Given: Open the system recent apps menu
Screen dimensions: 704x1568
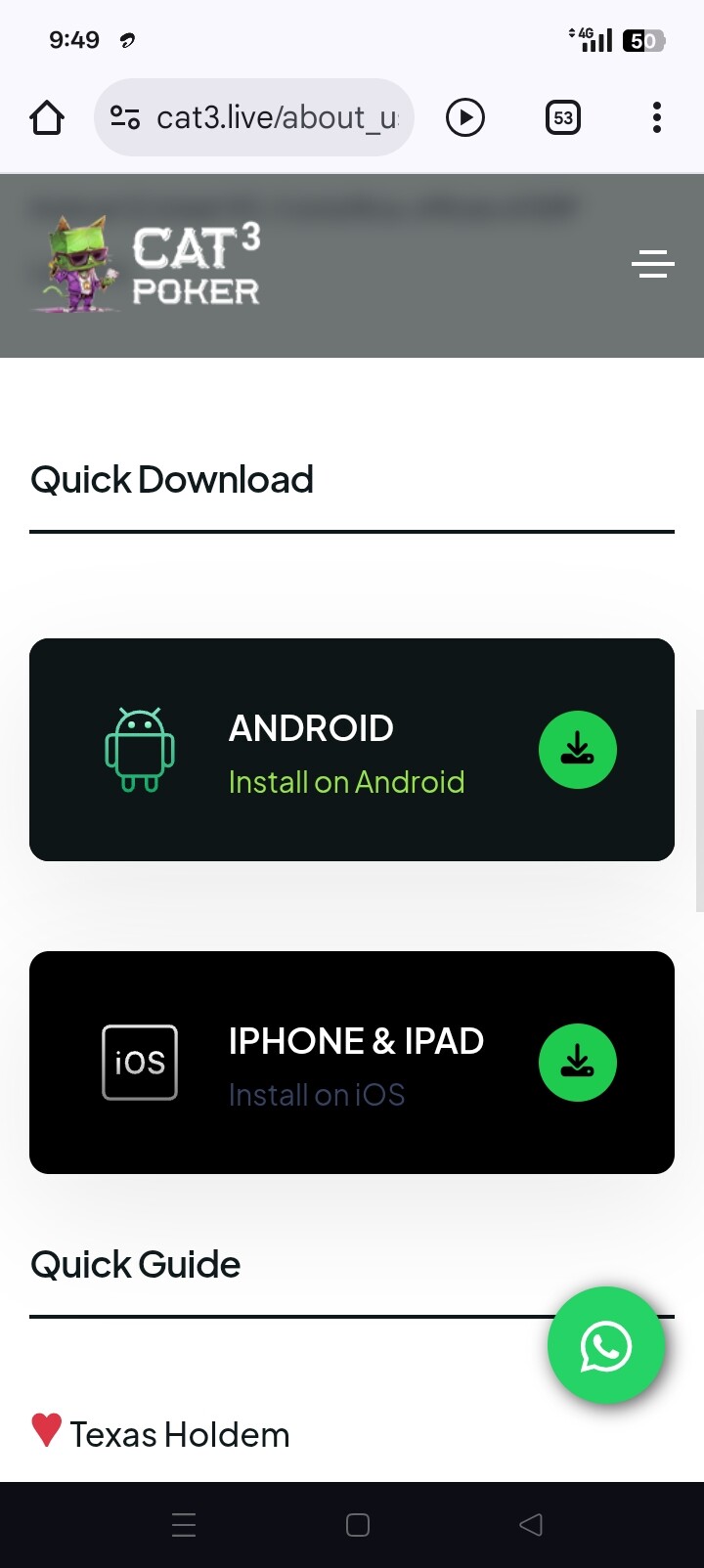Looking at the screenshot, I should (184, 1525).
